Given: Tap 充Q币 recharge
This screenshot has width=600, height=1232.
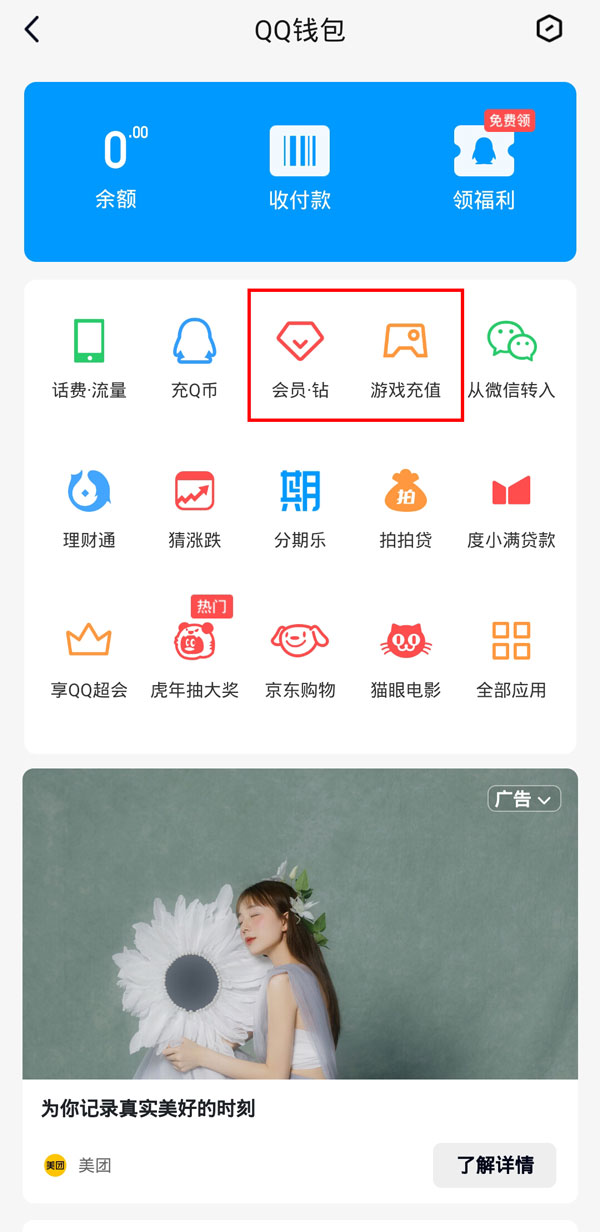Looking at the screenshot, I should tap(194, 358).
